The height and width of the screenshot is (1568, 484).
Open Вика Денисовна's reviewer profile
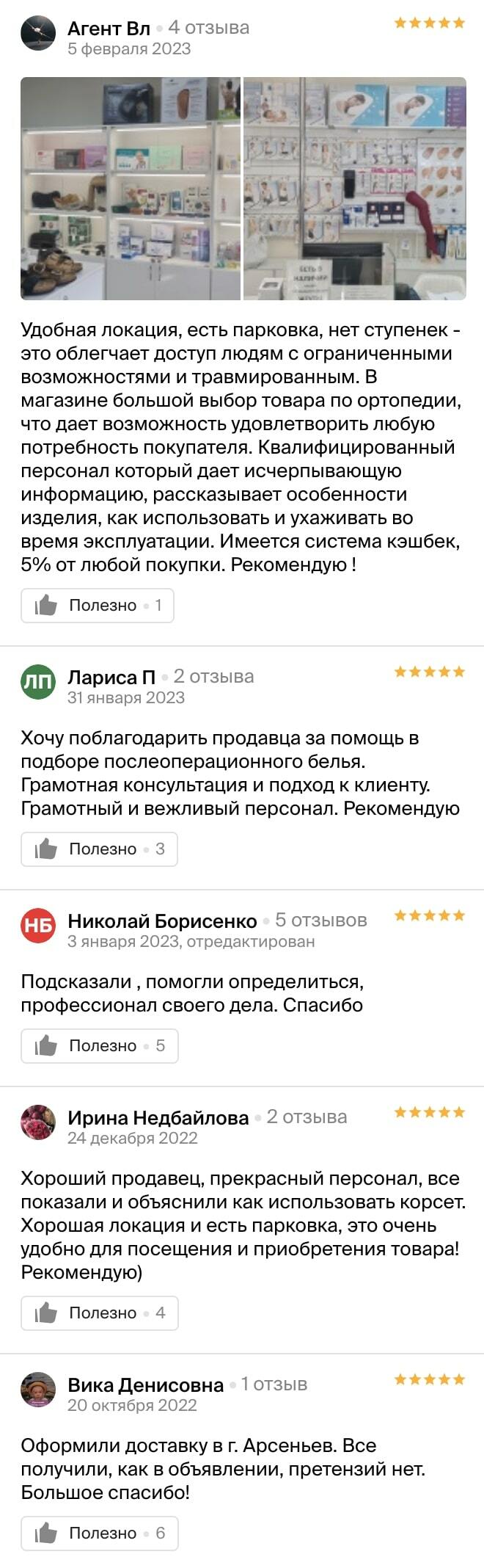click(145, 1385)
